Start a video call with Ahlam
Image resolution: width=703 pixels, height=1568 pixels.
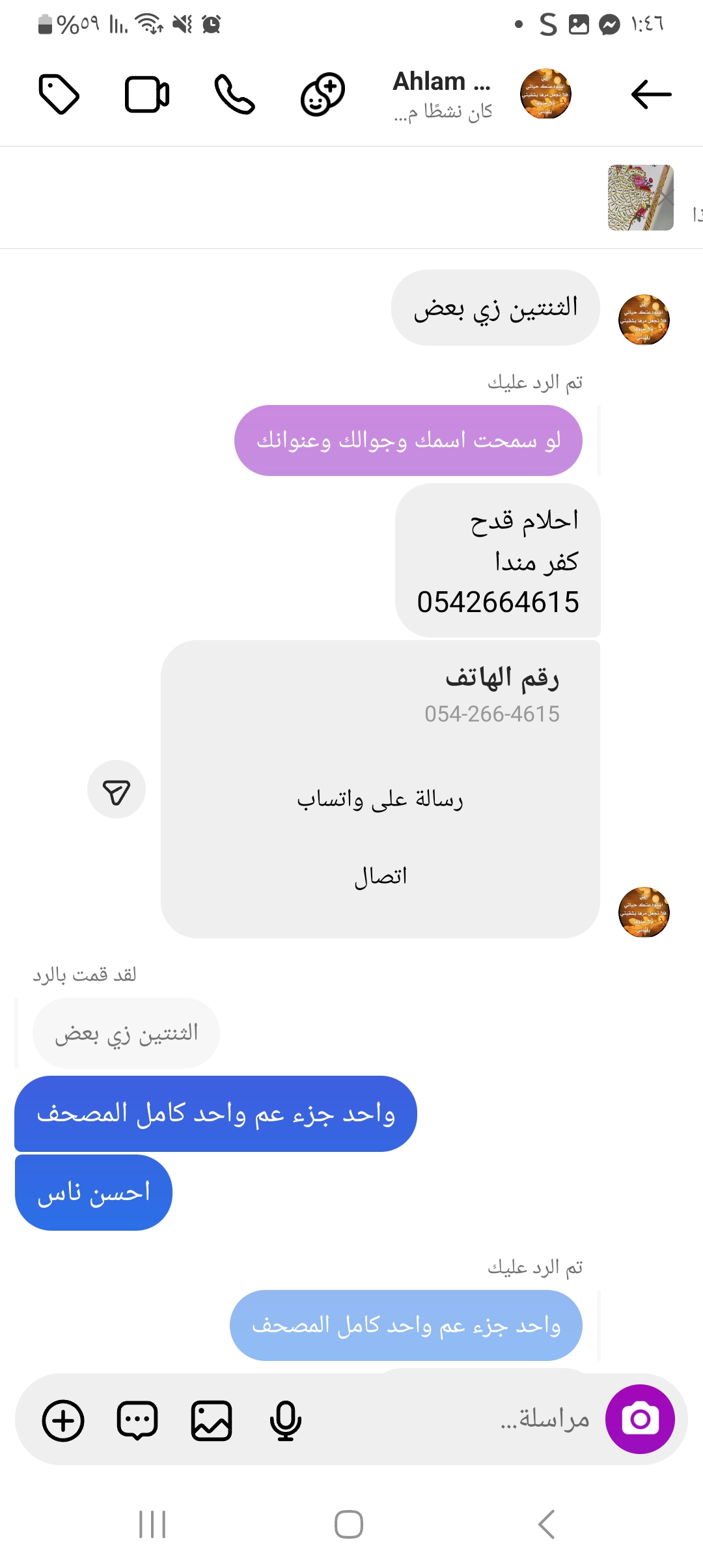click(147, 94)
